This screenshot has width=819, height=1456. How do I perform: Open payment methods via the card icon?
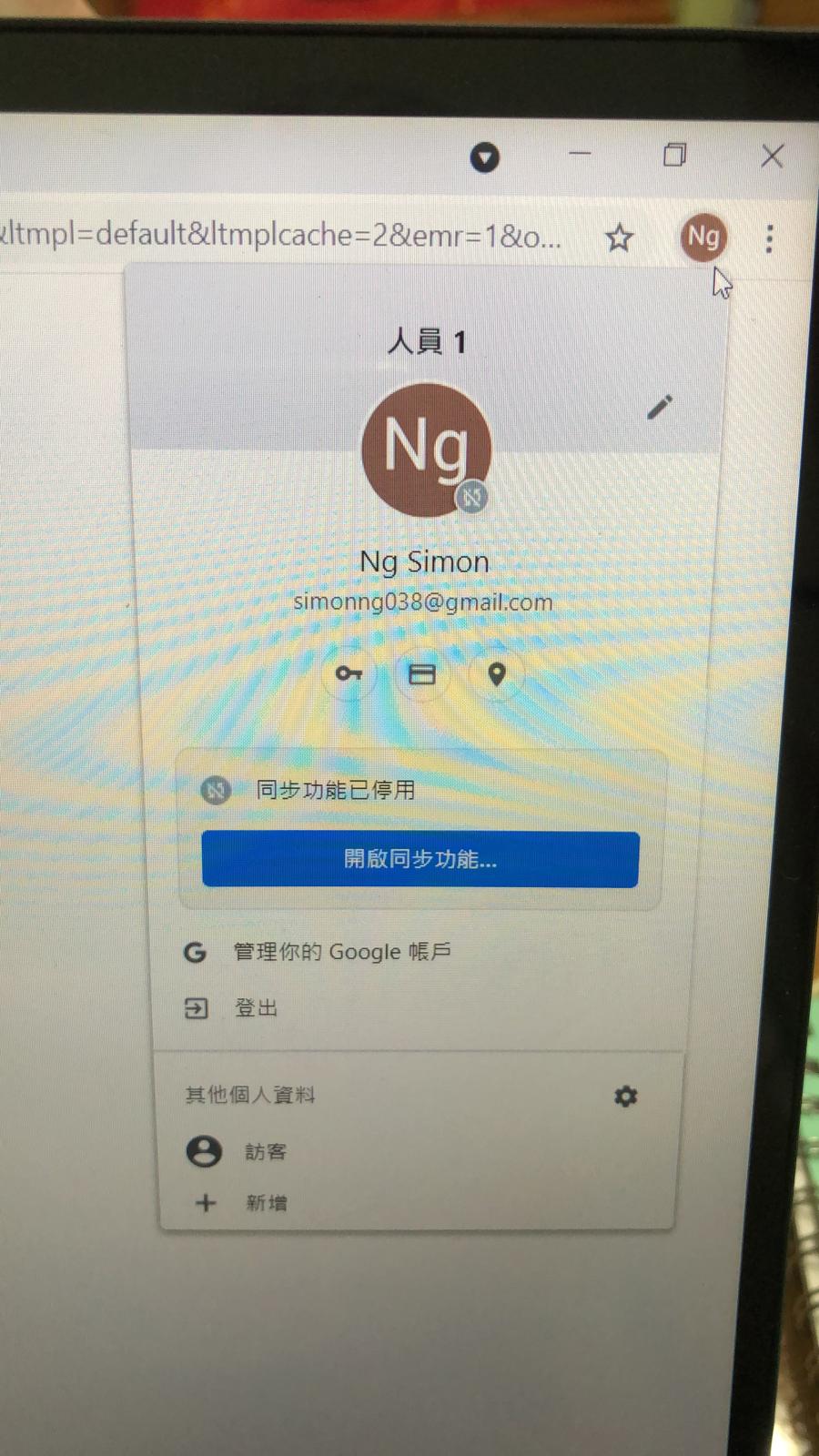click(x=421, y=674)
